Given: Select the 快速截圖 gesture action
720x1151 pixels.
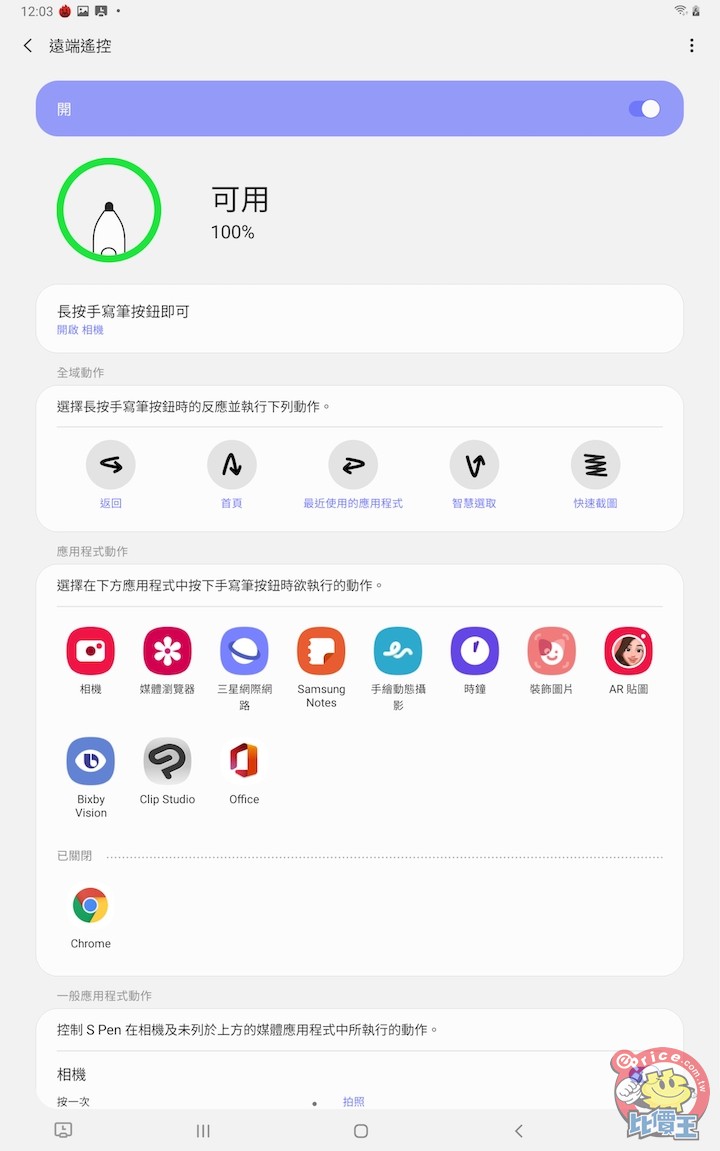Looking at the screenshot, I should pos(595,466).
